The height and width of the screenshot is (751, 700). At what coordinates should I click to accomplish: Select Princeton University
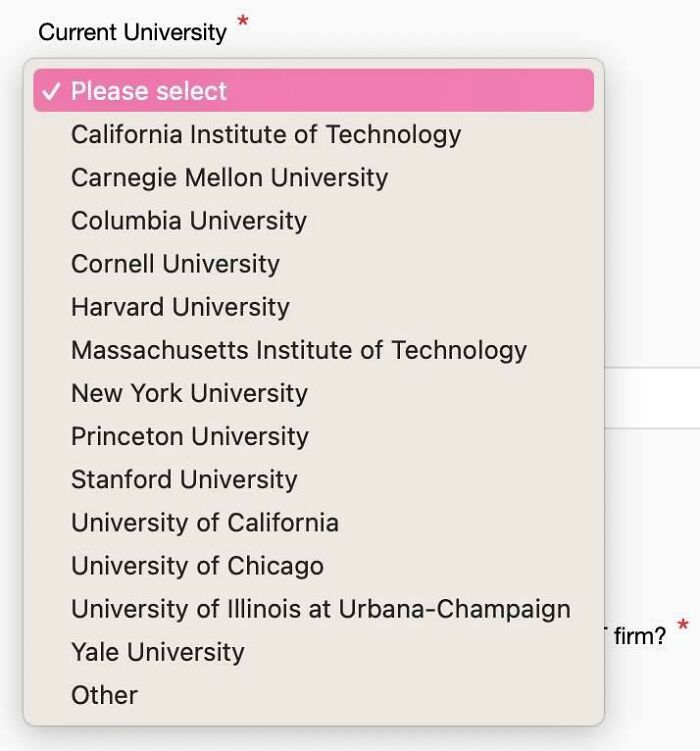pos(190,436)
